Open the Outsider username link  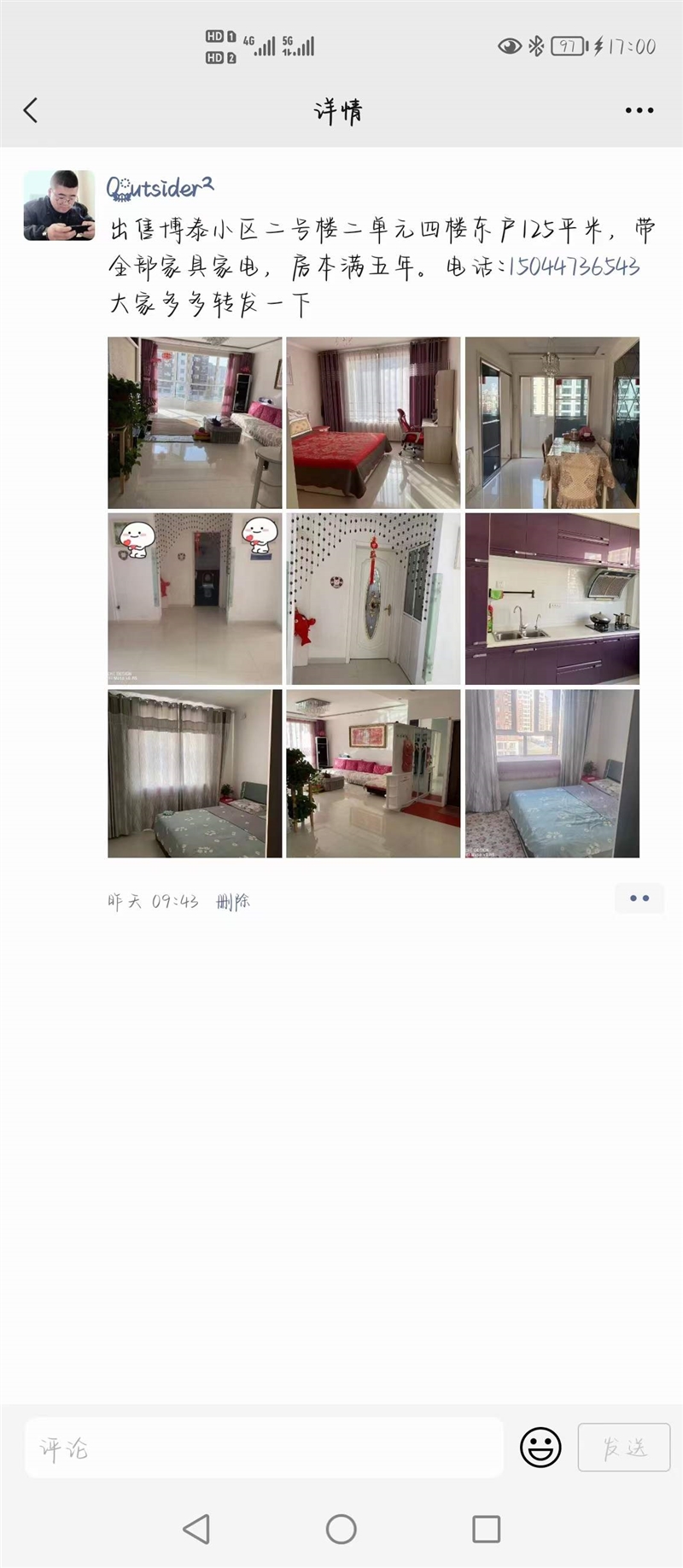(160, 186)
